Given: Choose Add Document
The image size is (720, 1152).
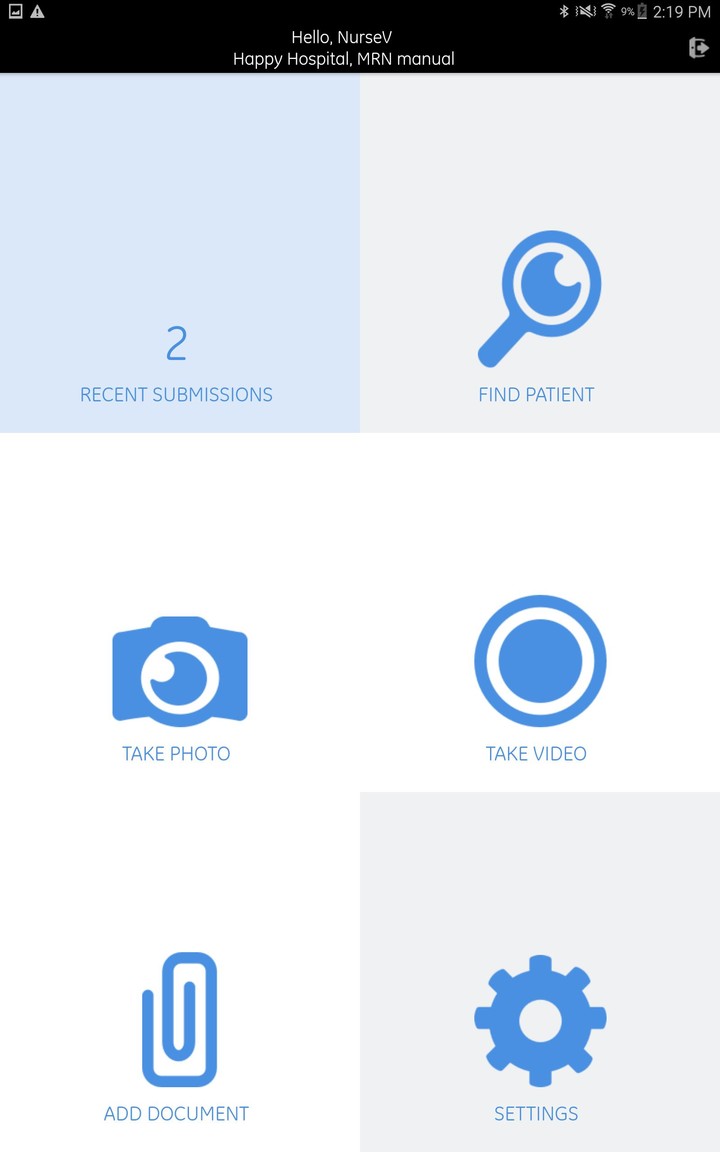Looking at the screenshot, I should 180,972.
